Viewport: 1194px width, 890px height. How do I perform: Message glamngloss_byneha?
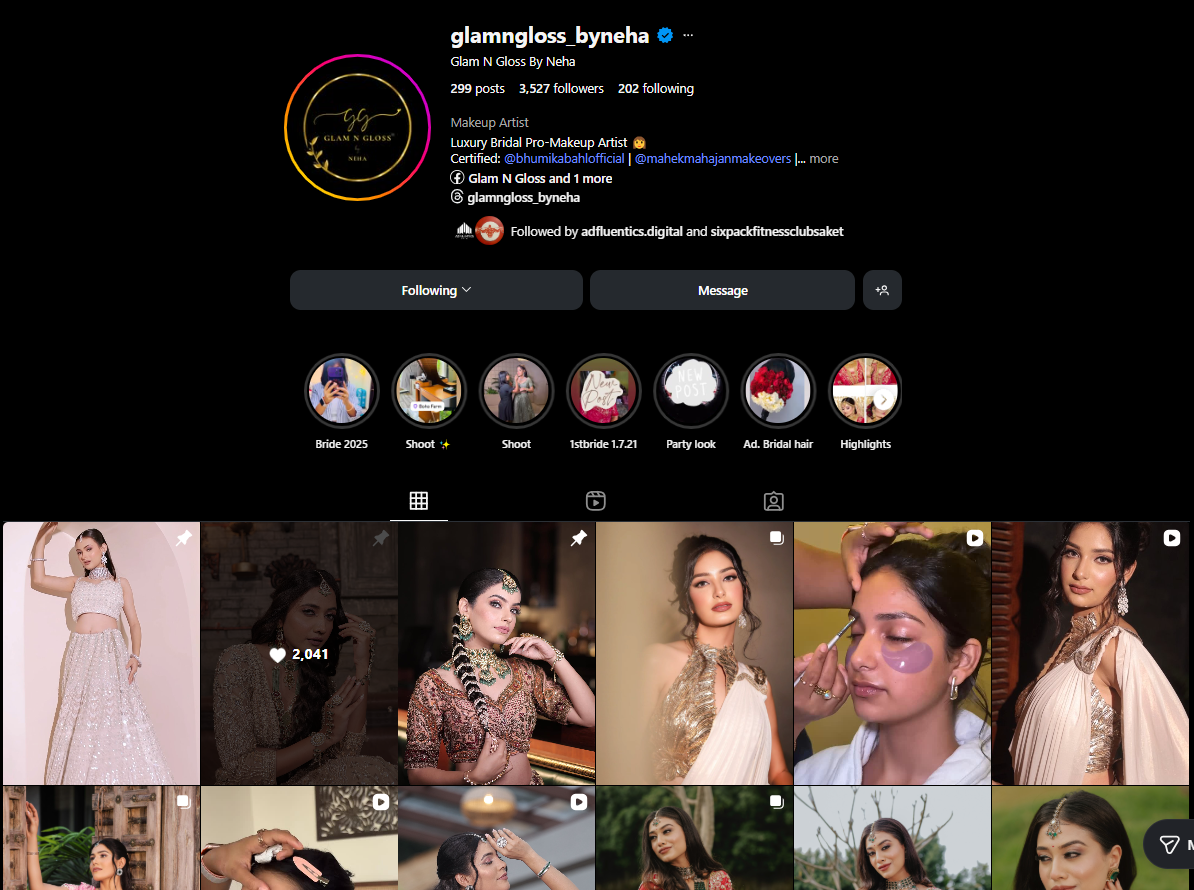[x=722, y=290]
